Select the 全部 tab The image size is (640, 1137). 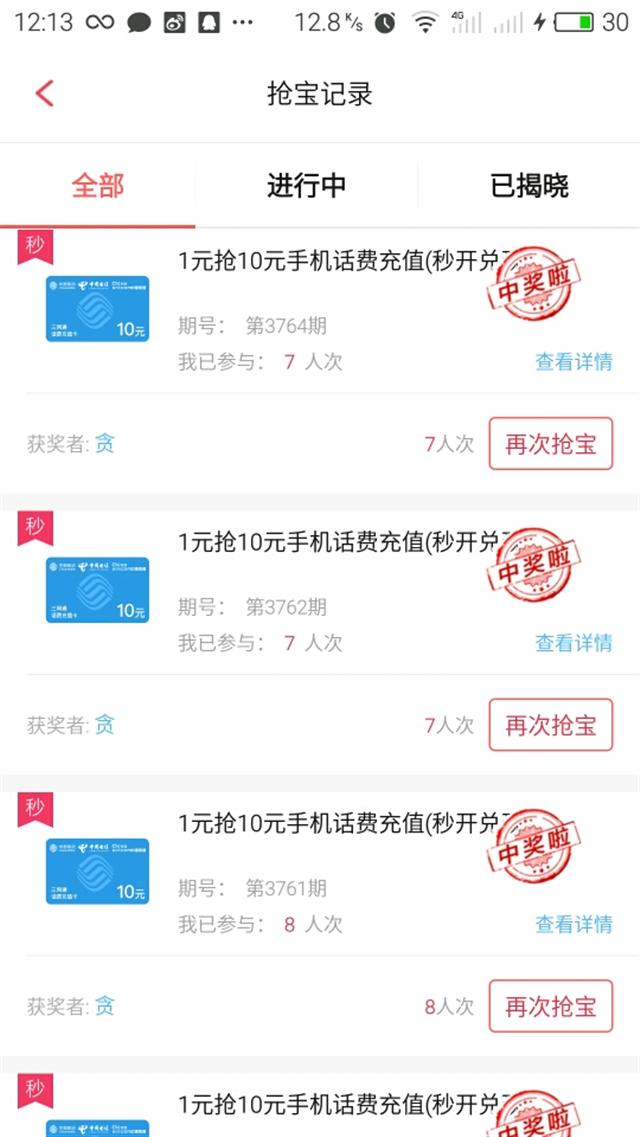[x=98, y=186]
